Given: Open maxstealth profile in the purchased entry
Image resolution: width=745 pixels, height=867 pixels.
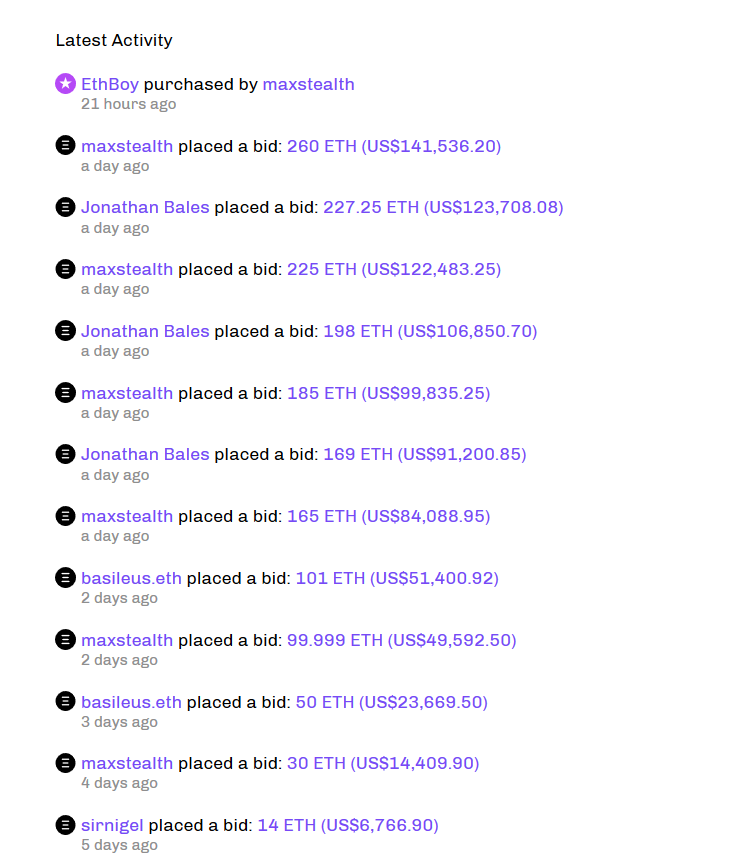Looking at the screenshot, I should click(308, 84).
